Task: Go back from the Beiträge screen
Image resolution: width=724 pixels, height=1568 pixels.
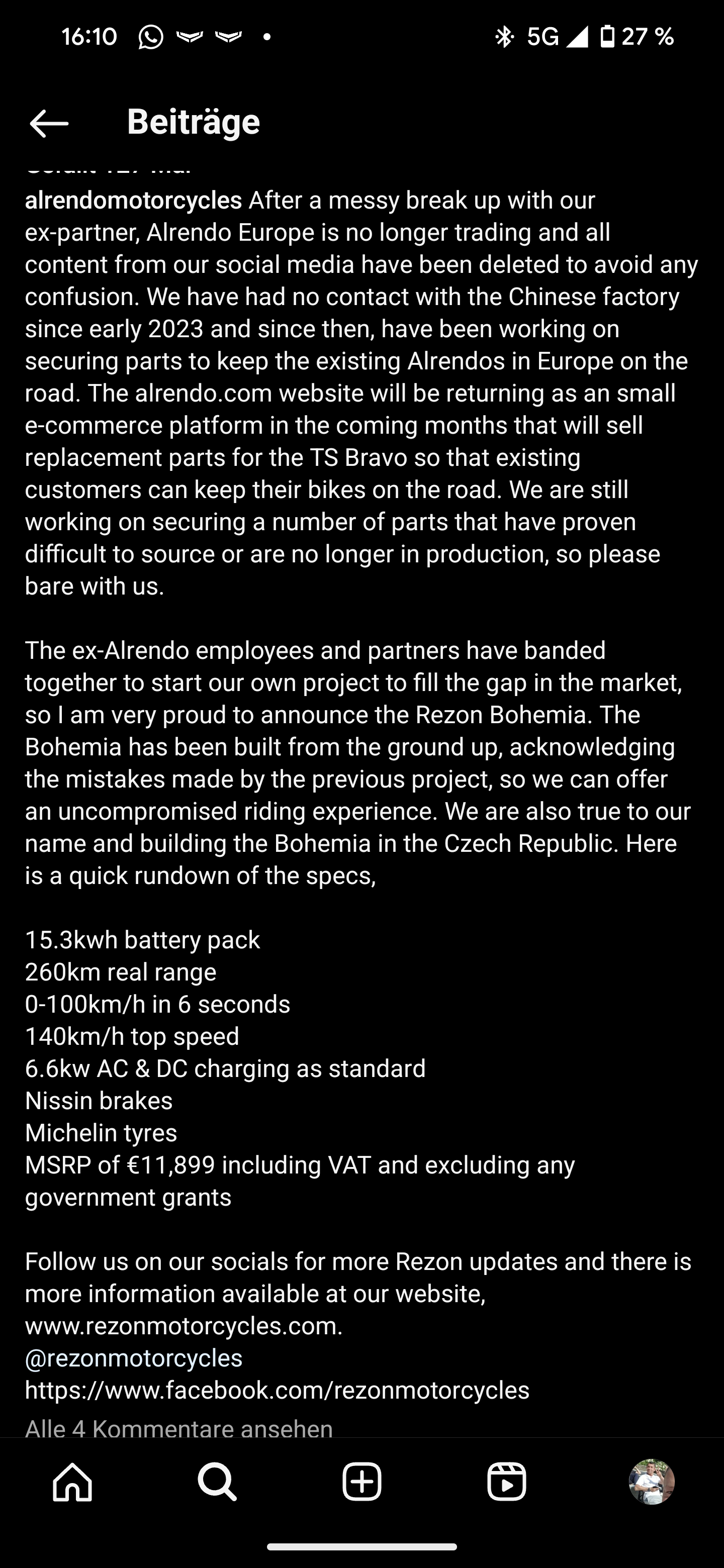Action: (49, 124)
